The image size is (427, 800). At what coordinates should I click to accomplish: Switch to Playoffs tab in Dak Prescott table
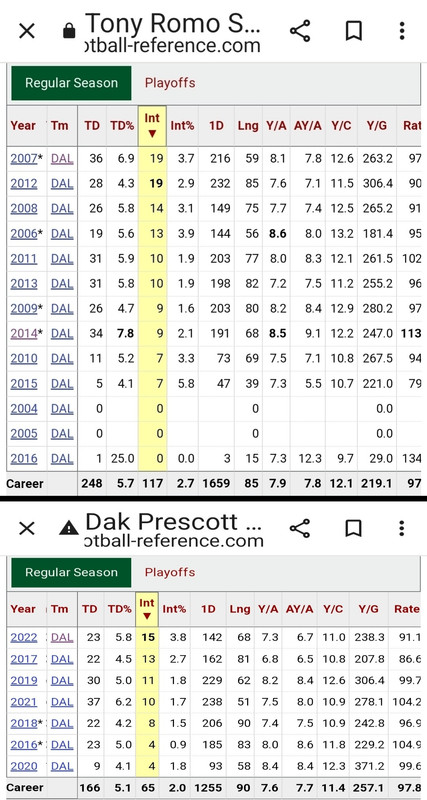170,572
